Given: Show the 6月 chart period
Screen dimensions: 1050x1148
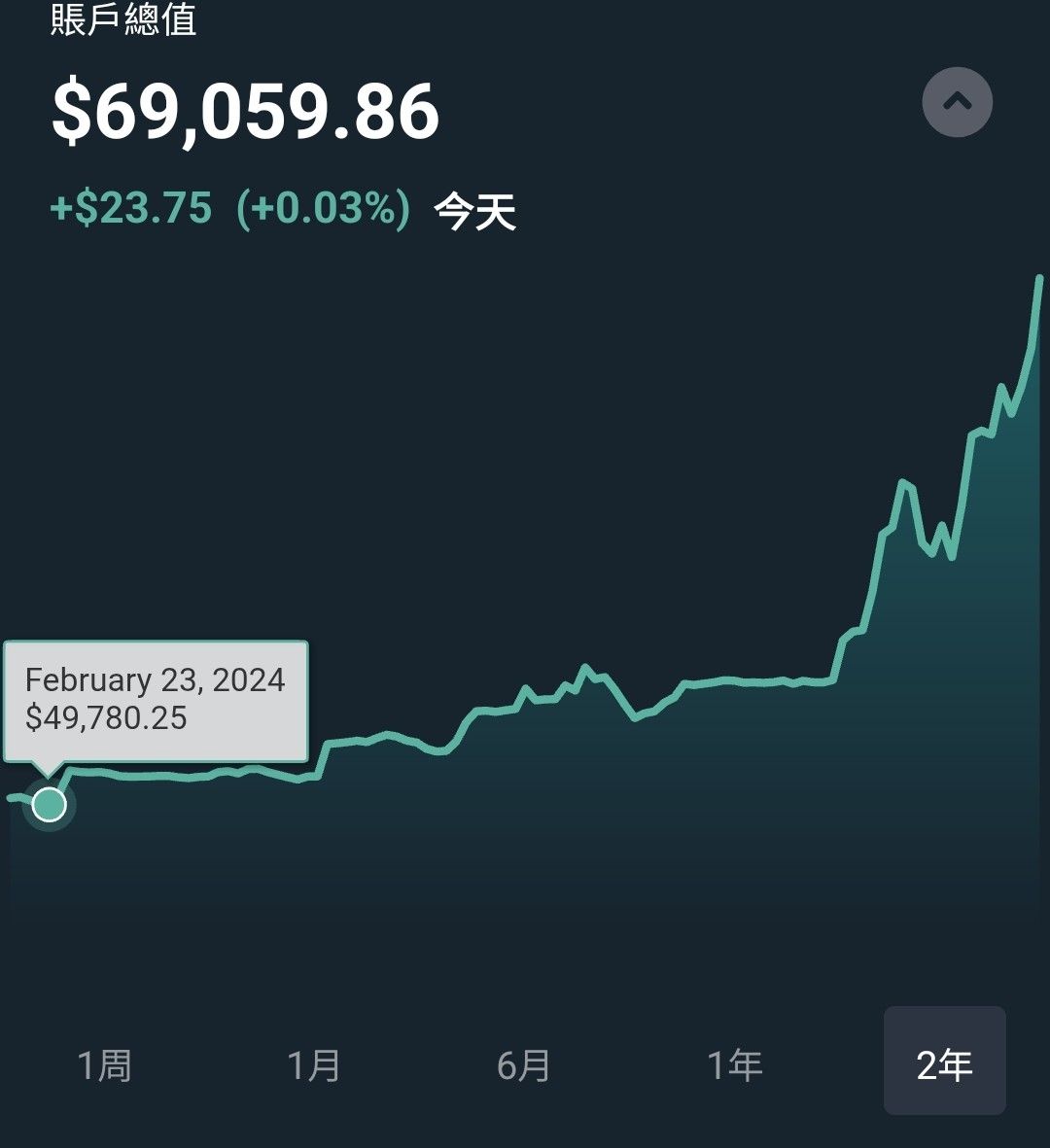Looking at the screenshot, I should tap(524, 1066).
